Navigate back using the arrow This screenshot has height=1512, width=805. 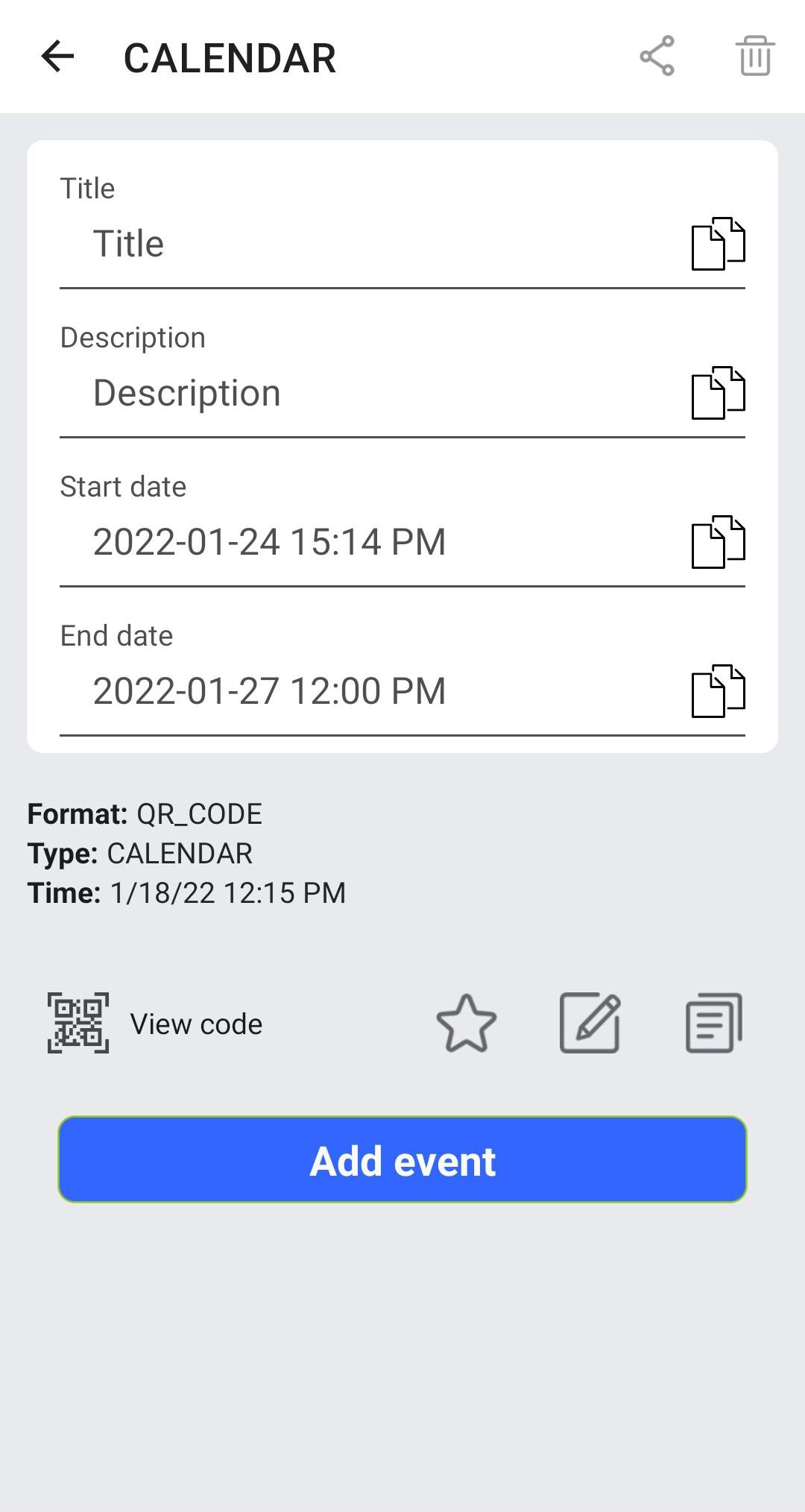[x=57, y=55]
